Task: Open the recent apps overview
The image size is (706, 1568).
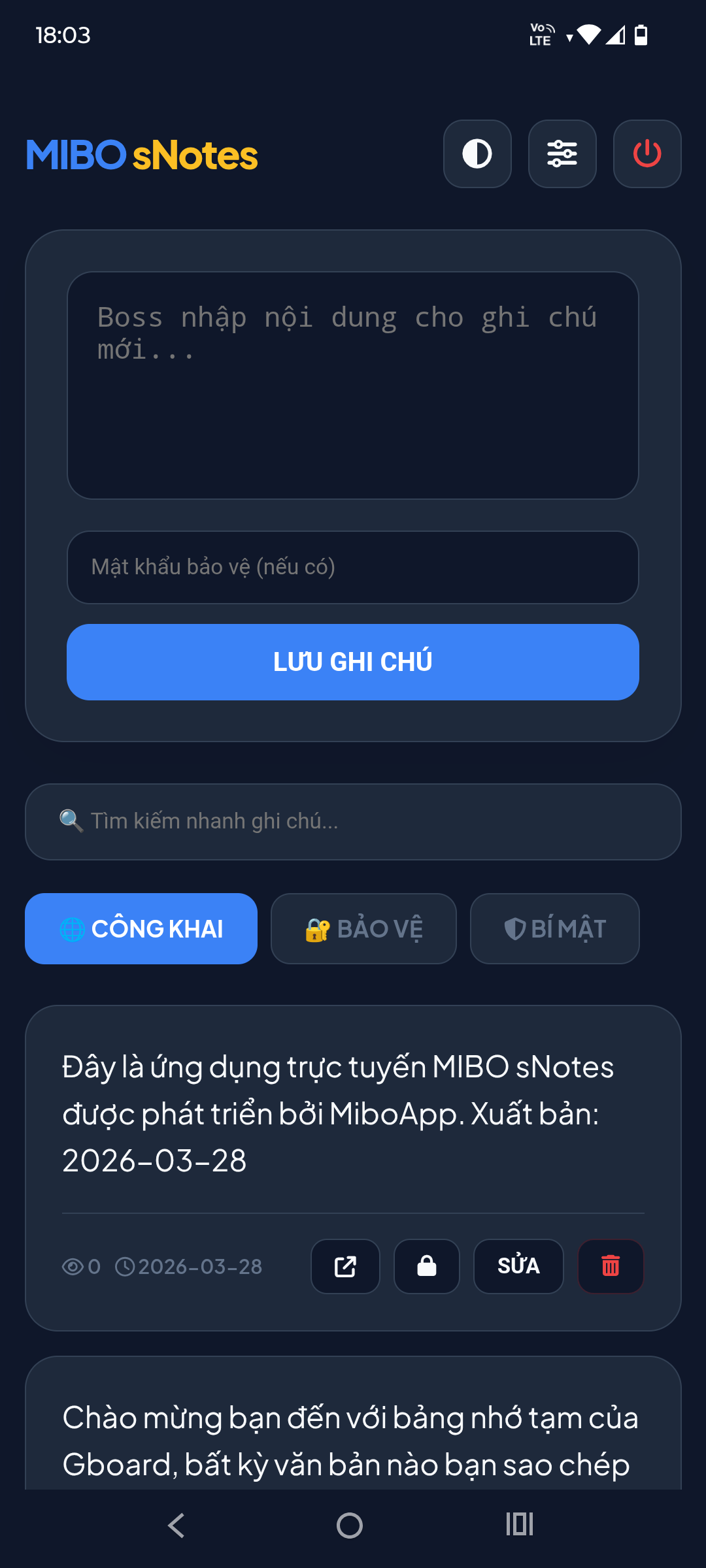Action: 520,1526
